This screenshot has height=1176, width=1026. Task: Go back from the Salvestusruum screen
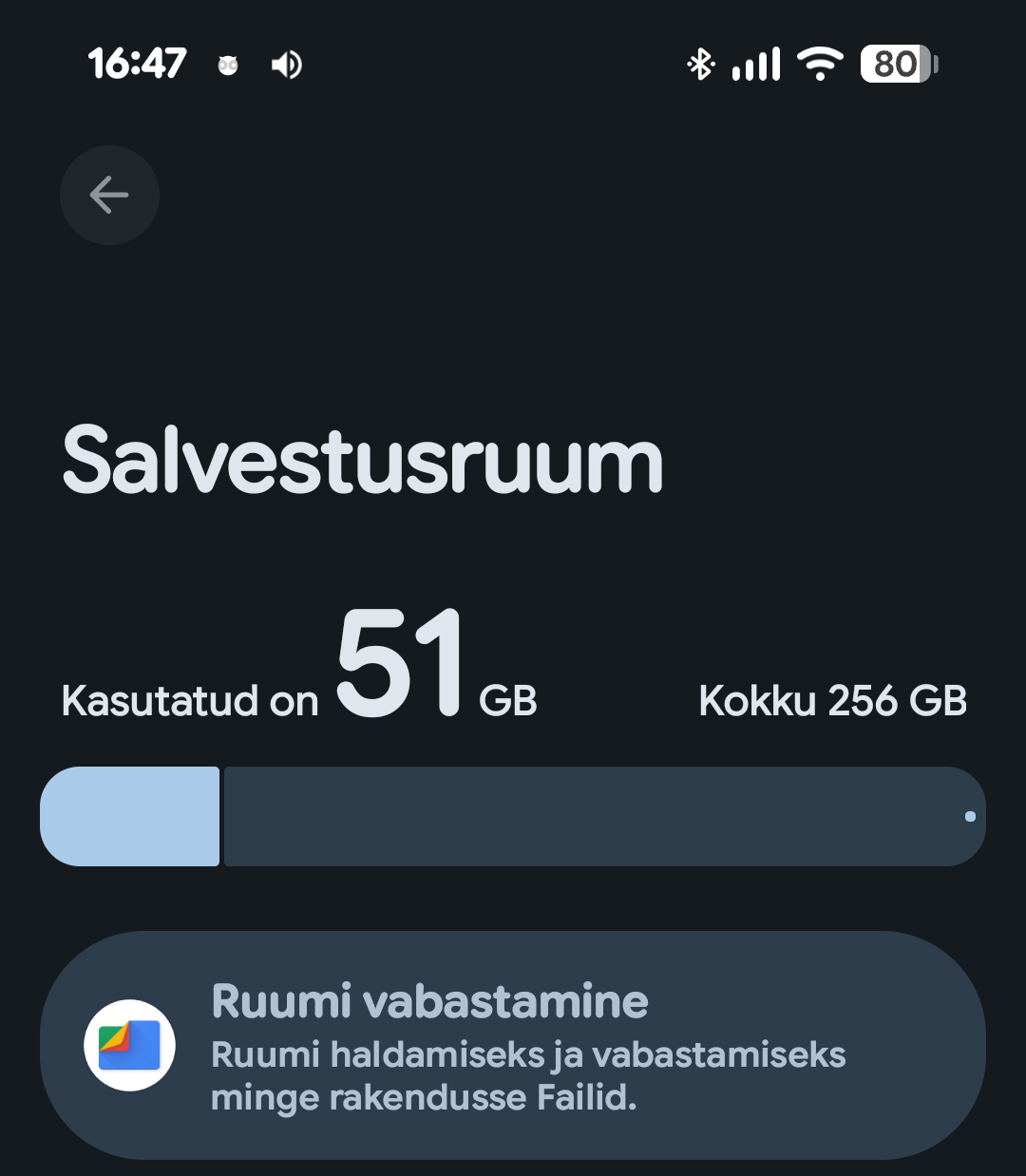[109, 196]
